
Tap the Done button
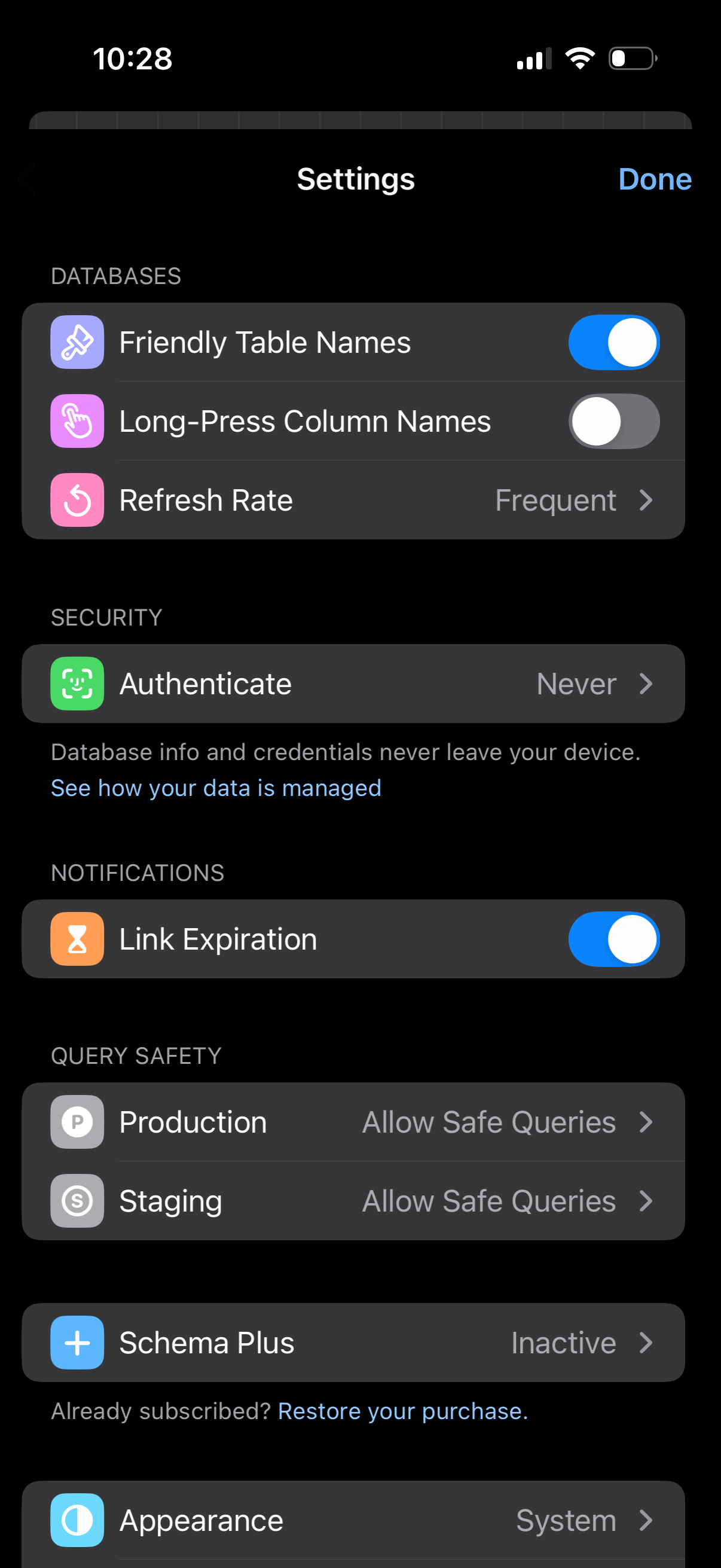pos(655,179)
